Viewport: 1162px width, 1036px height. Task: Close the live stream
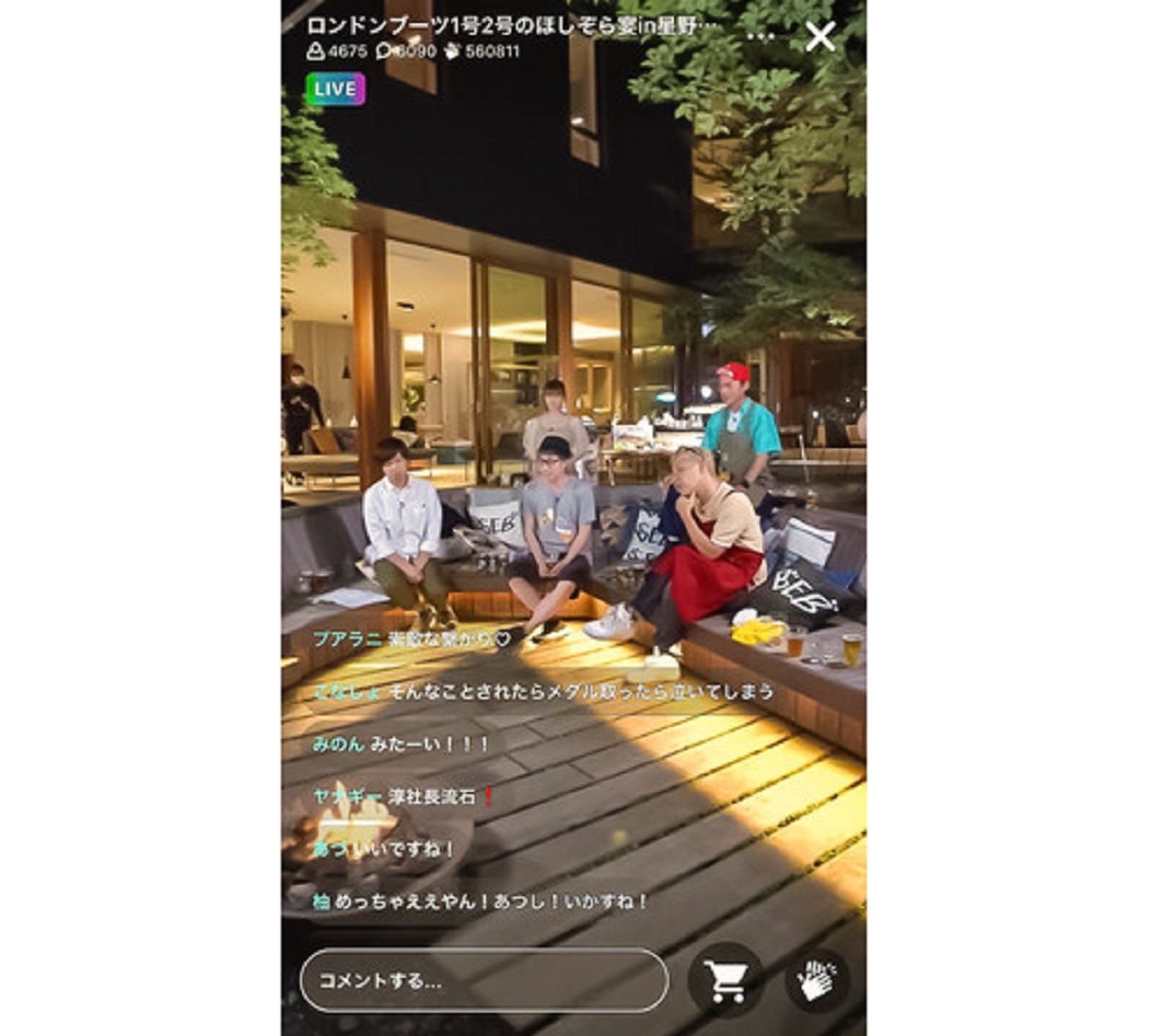pos(820,37)
